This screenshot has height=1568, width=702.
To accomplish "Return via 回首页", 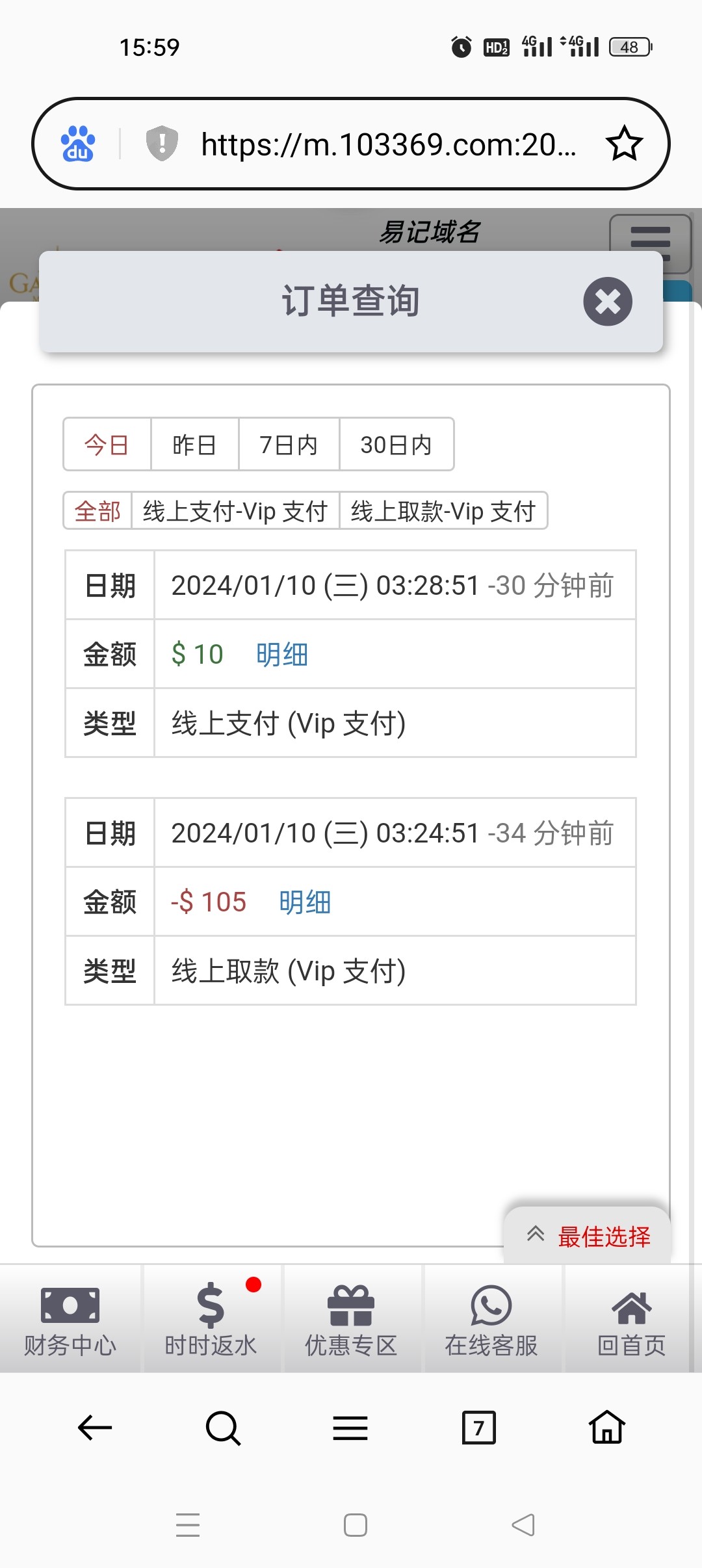I will [631, 1320].
